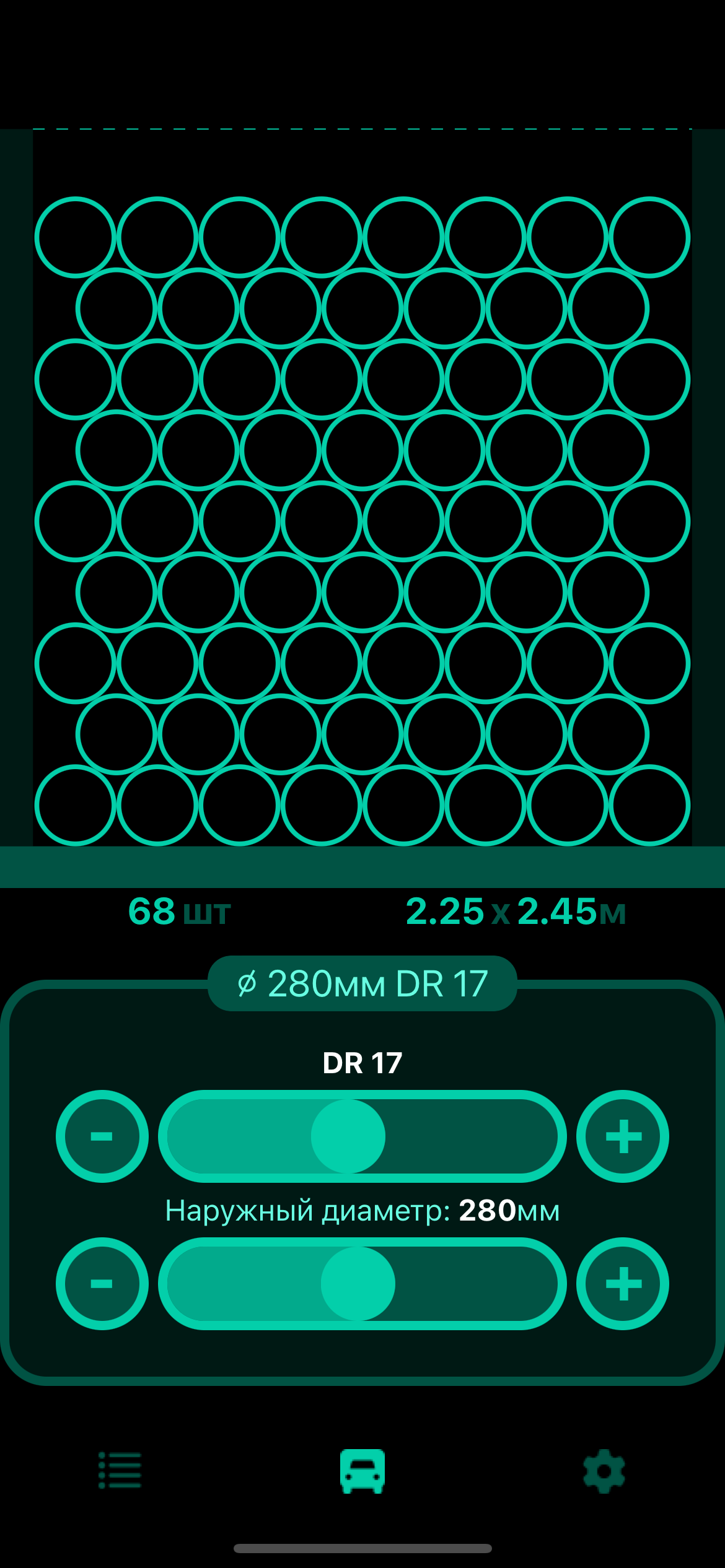Open the list tab
The height and width of the screenshot is (1568, 725).
(120, 1470)
